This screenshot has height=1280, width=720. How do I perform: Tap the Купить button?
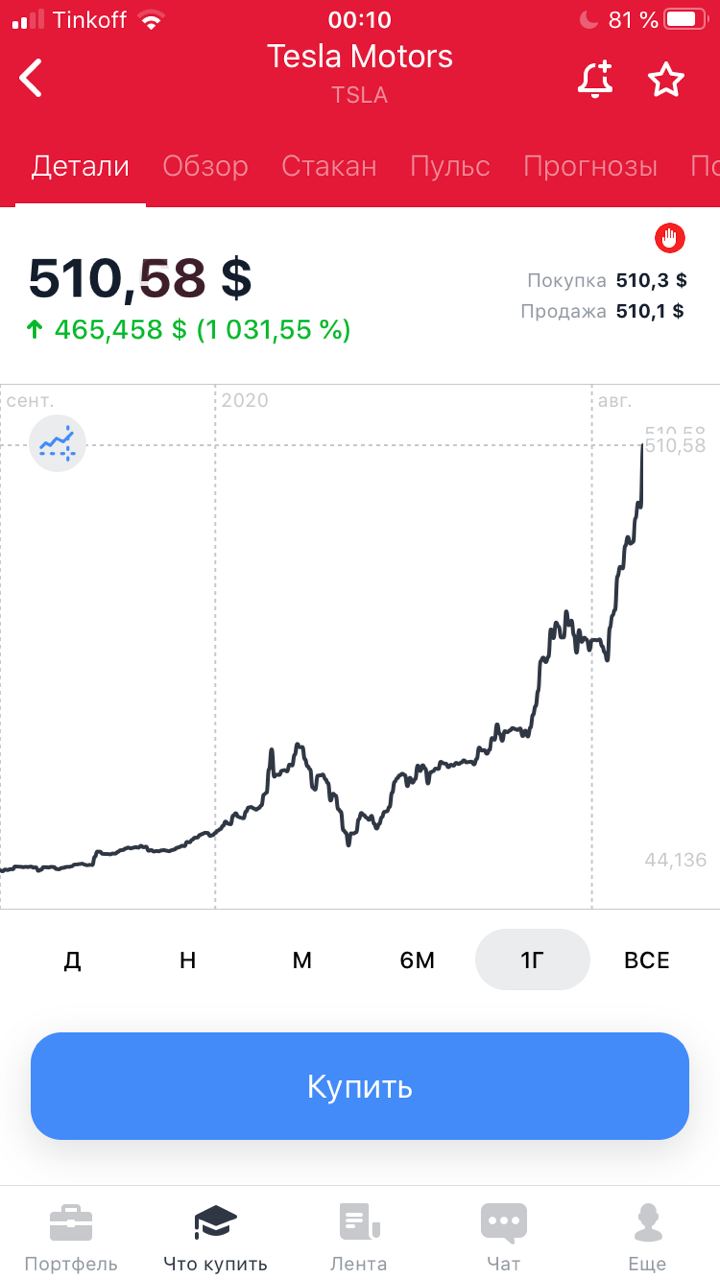360,1086
